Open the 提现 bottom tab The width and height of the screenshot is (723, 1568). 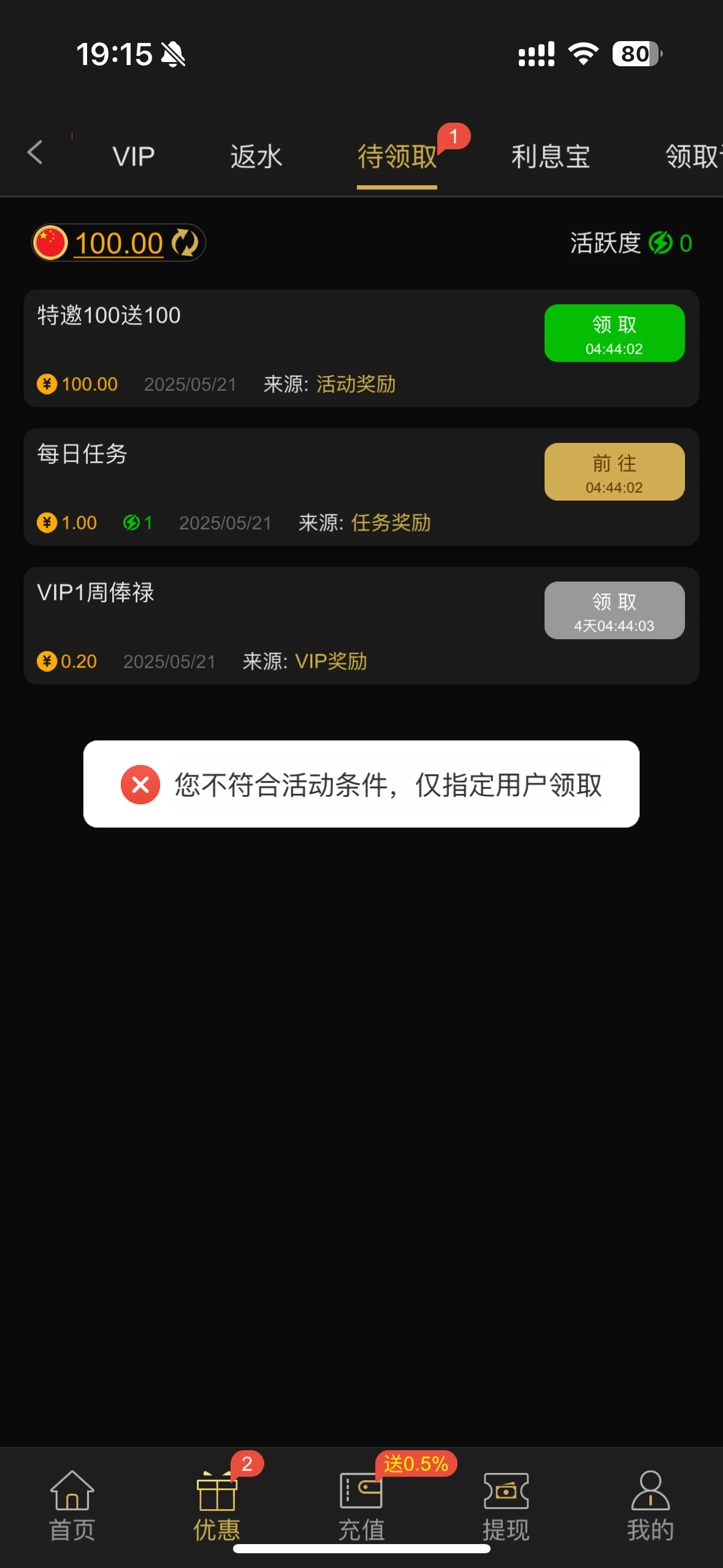coord(506,1506)
